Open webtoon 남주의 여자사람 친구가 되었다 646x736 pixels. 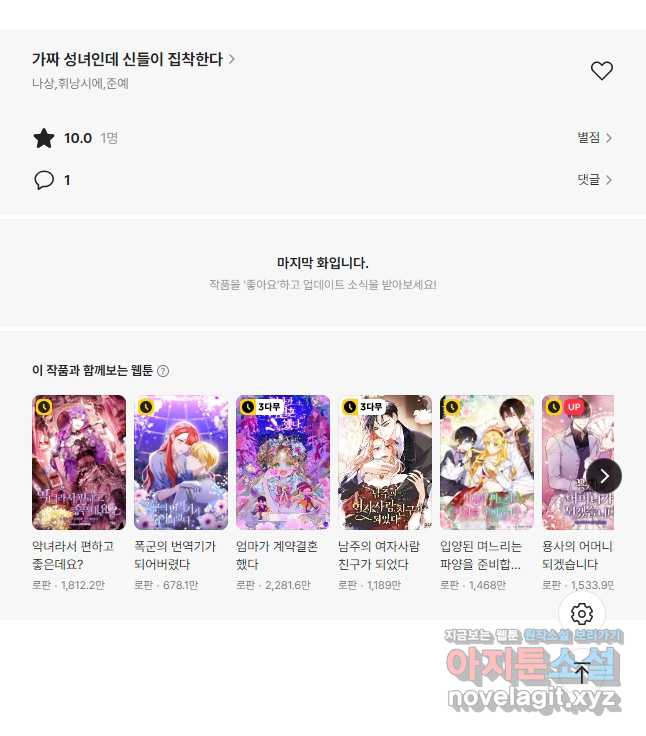[x=385, y=462]
